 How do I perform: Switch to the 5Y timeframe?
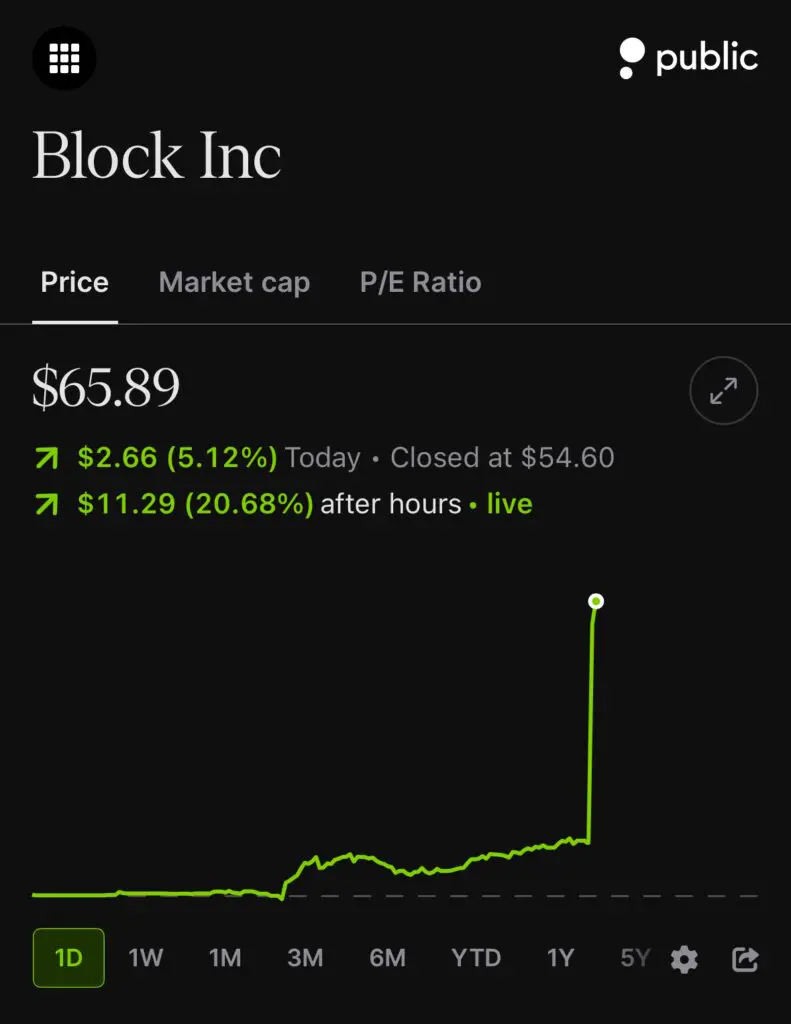coord(633,958)
